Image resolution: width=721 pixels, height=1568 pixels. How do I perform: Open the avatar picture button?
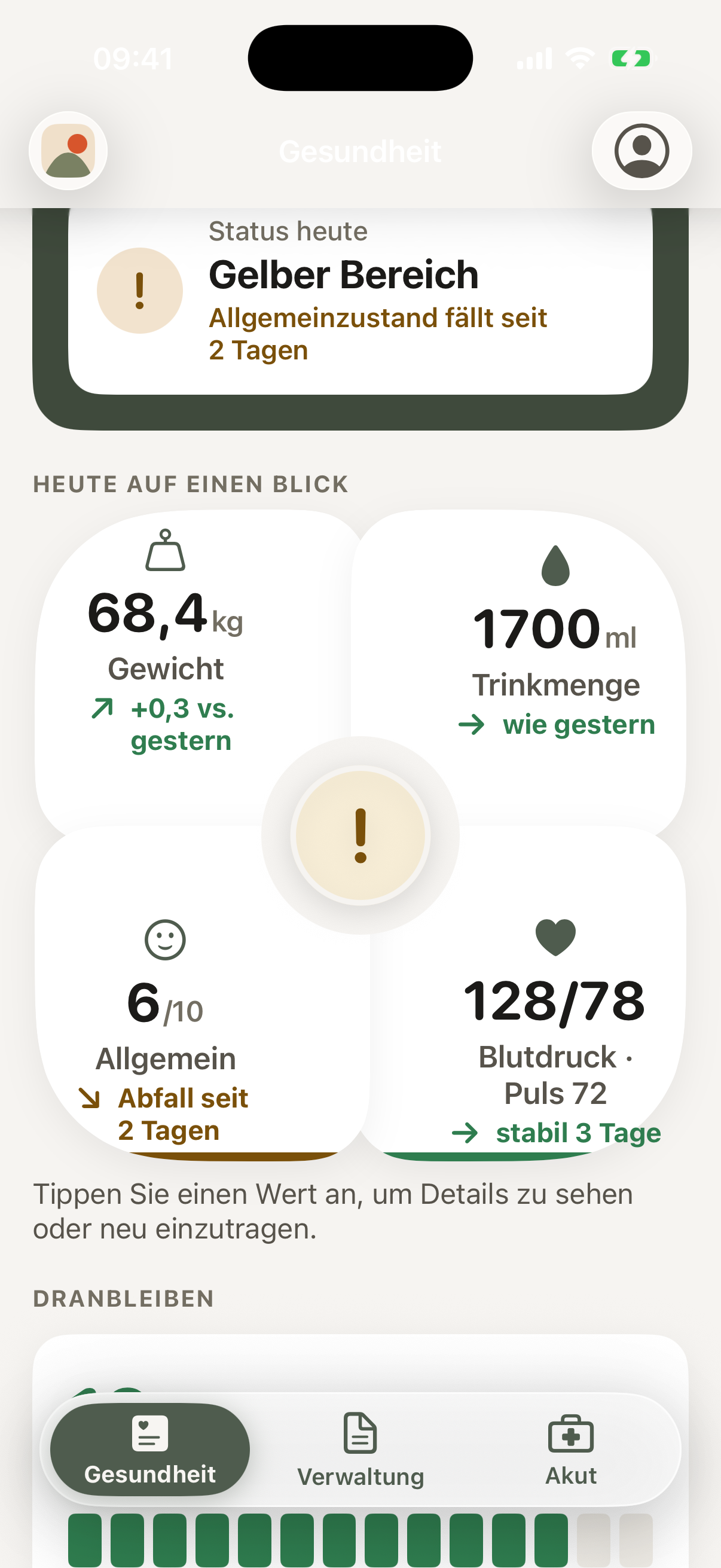point(68,150)
